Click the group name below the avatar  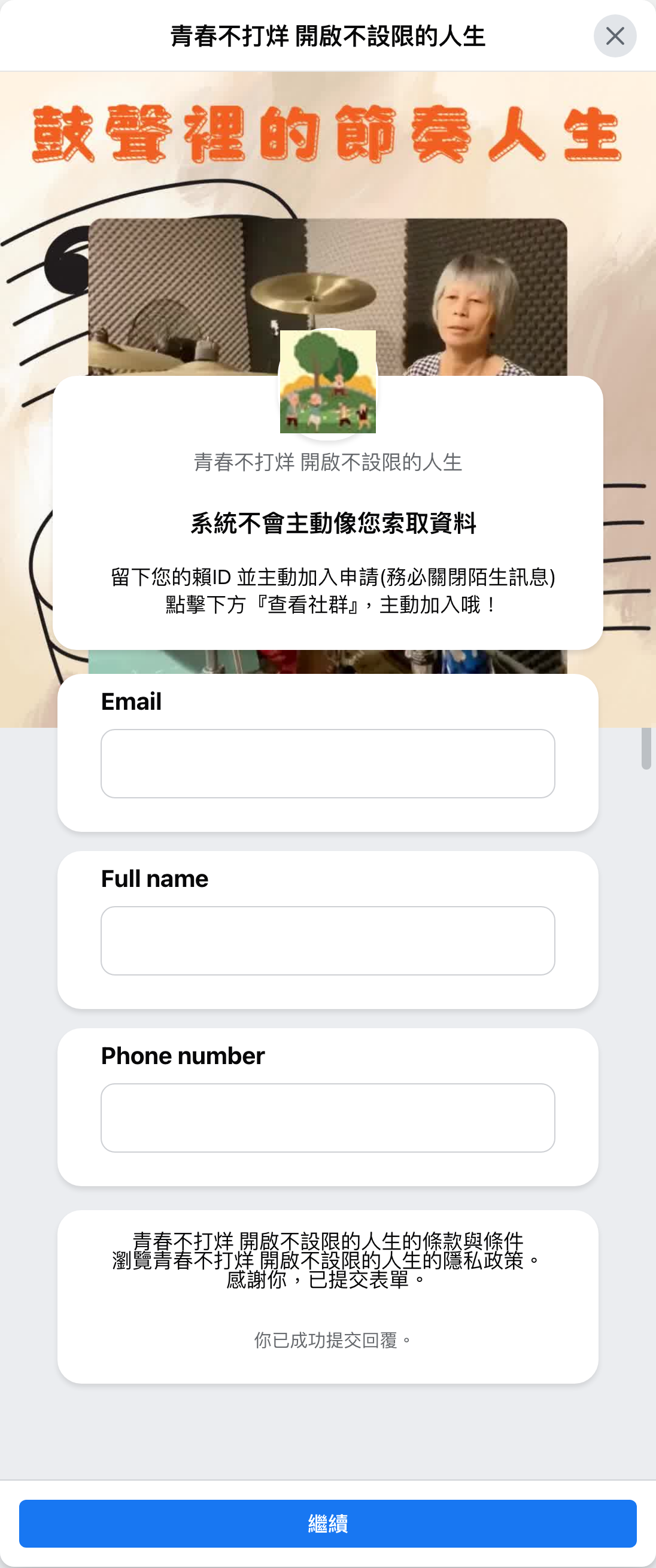(x=328, y=463)
